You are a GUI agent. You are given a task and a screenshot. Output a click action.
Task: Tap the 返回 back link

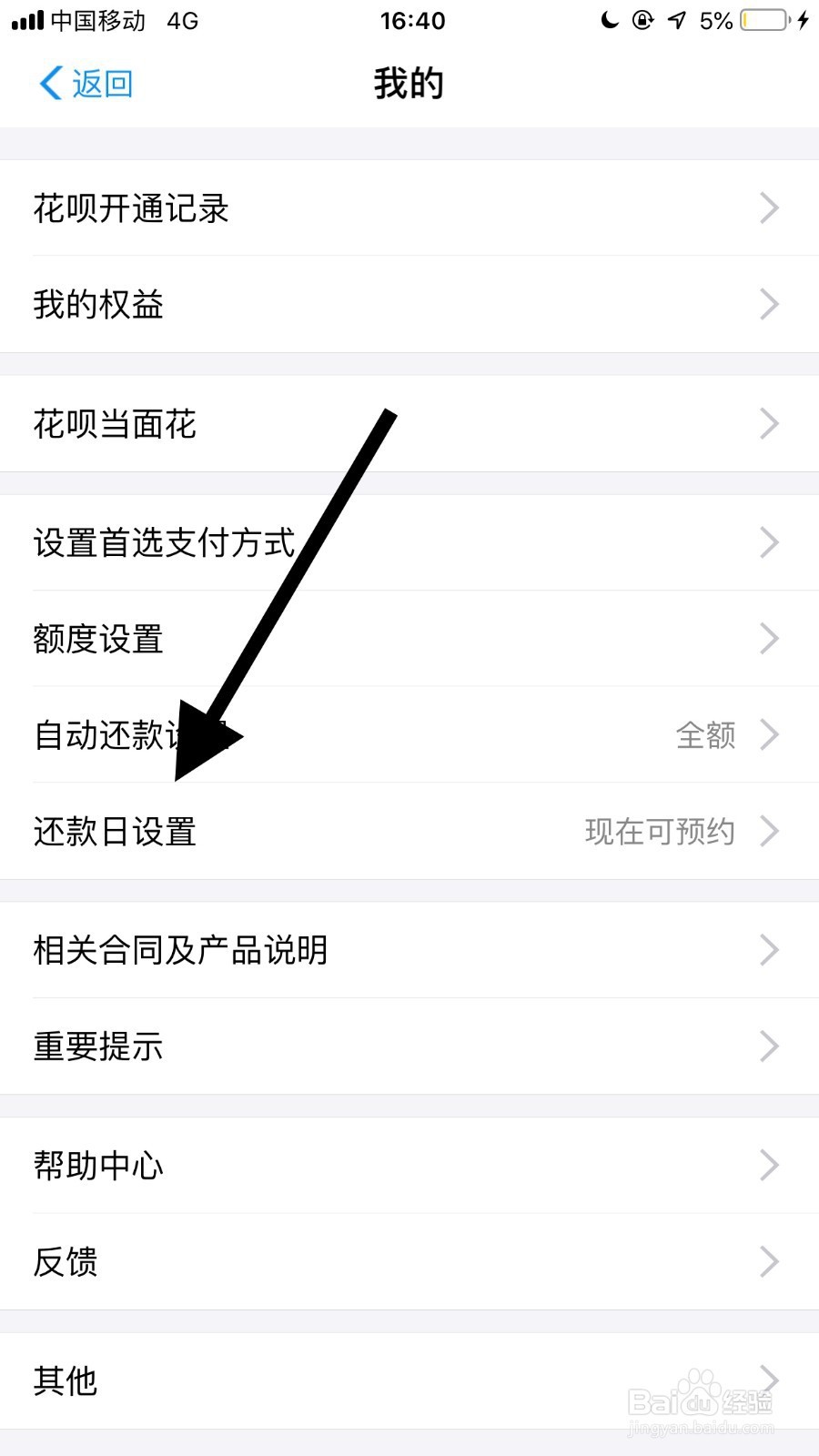click(x=100, y=83)
